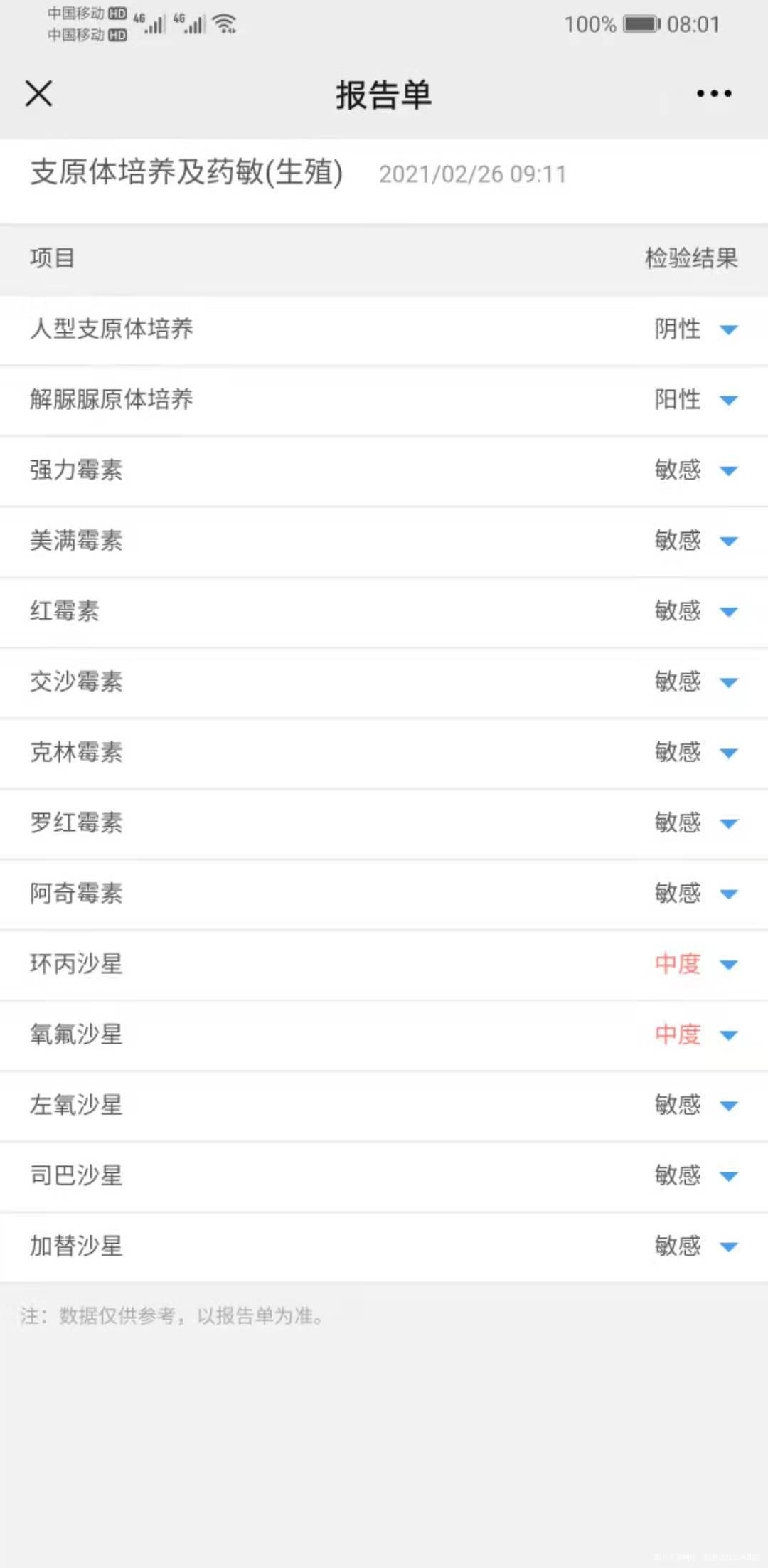Expand the 阳性 result for 解脲脲原体培养
The image size is (768, 1568).
pyautogui.click(x=727, y=401)
